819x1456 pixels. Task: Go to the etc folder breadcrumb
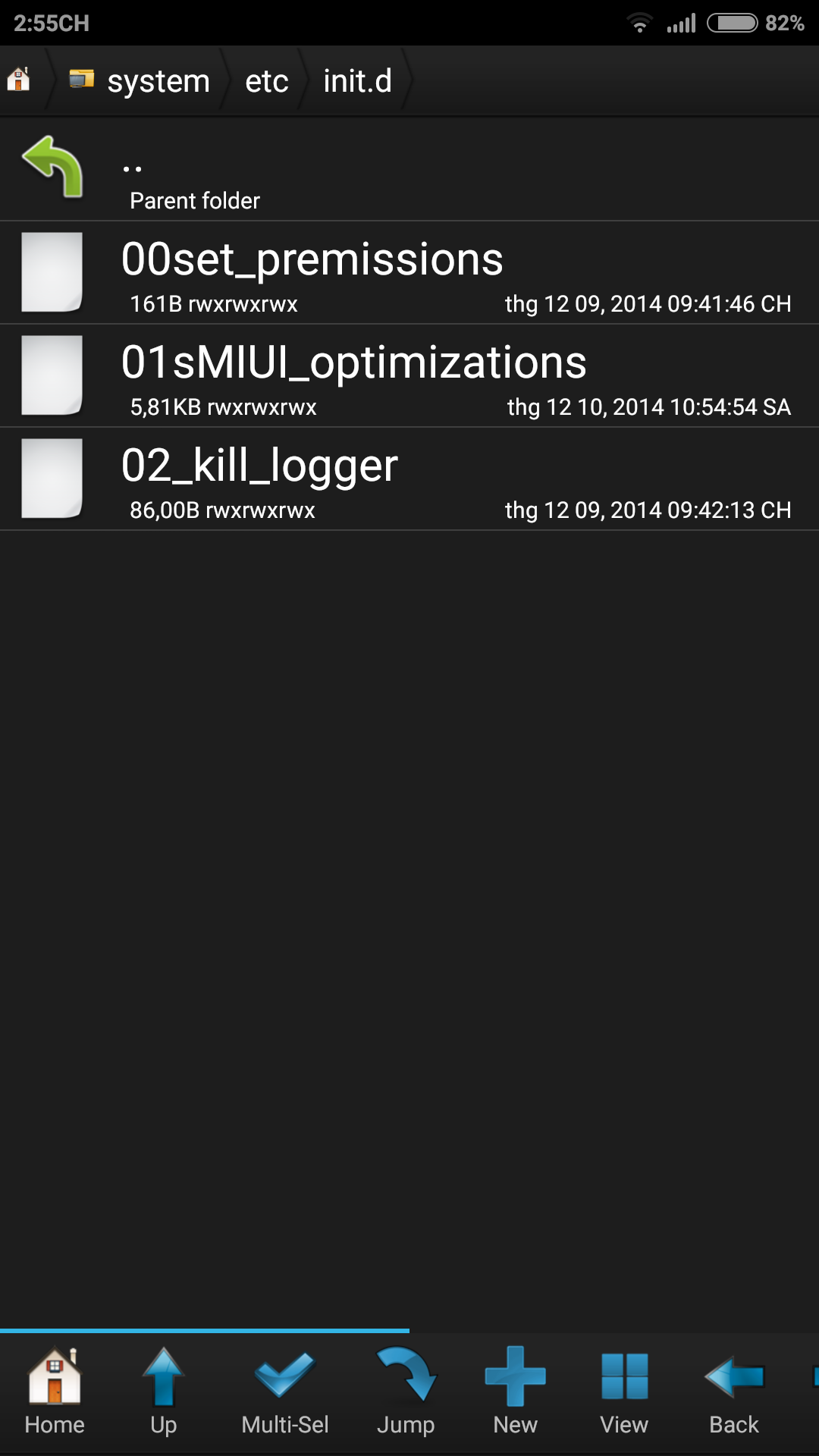pyautogui.click(x=267, y=80)
